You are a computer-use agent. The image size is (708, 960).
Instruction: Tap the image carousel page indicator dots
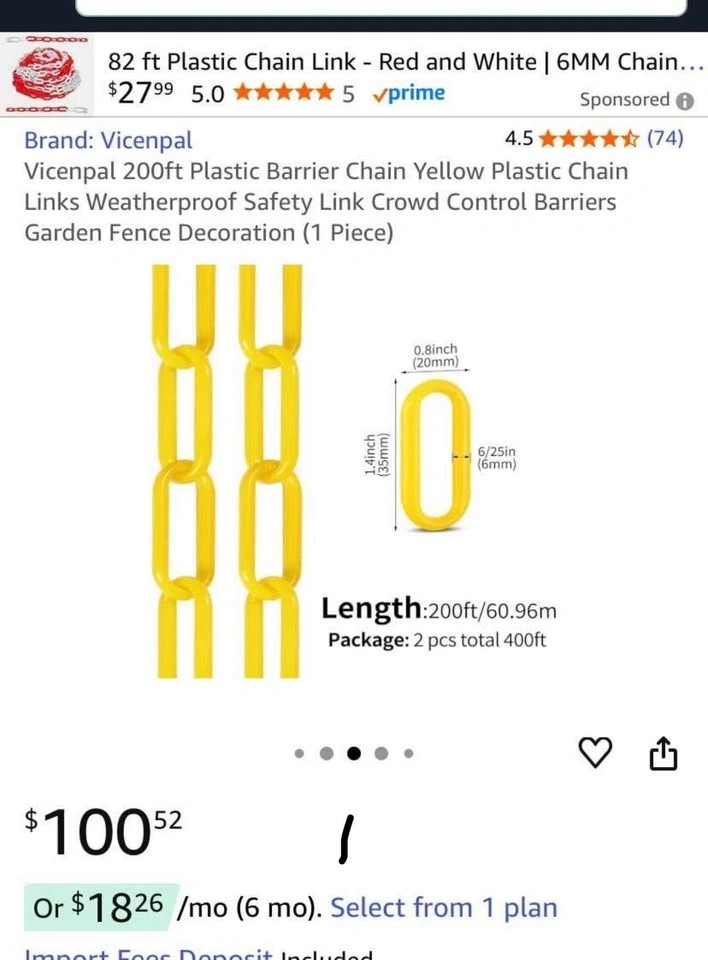click(x=354, y=754)
